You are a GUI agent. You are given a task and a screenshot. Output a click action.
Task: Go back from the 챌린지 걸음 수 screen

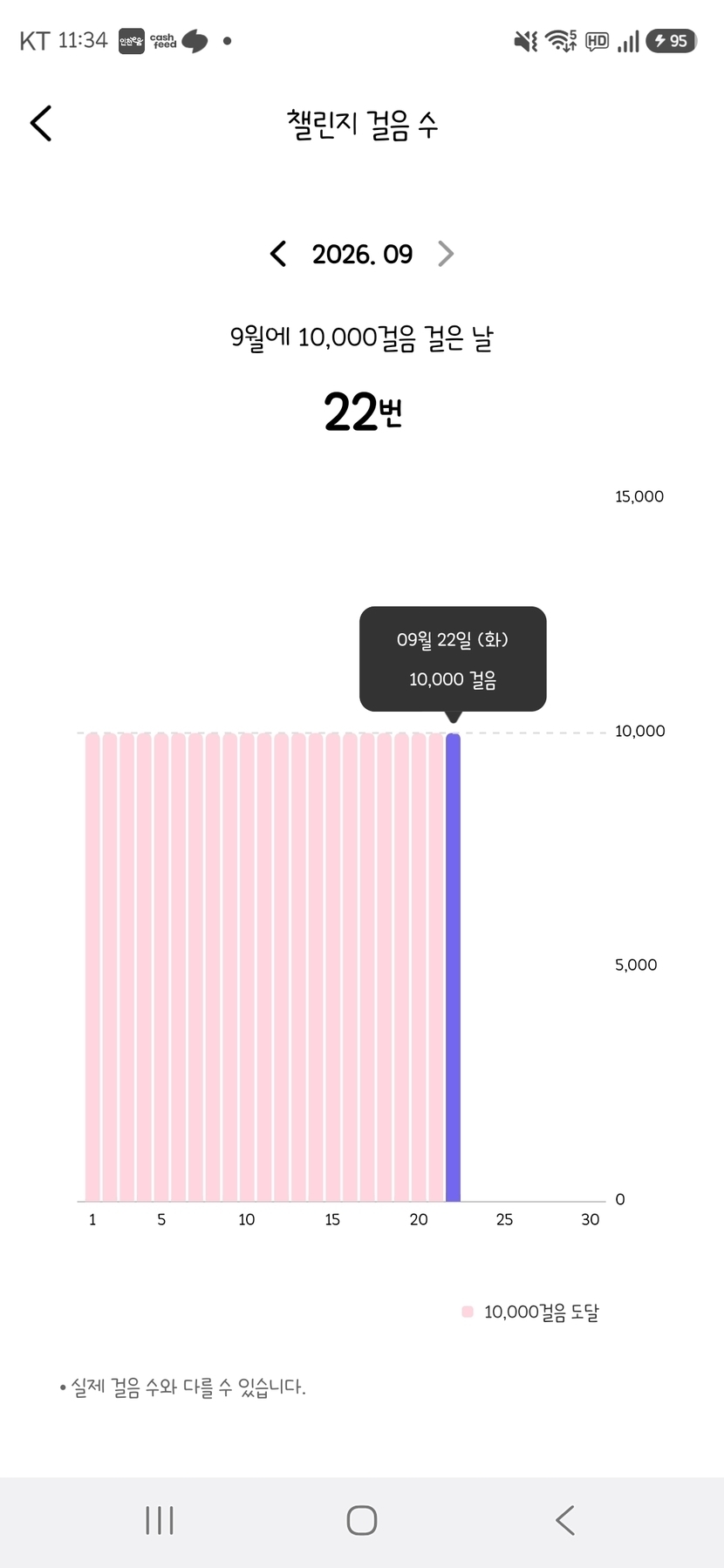(41, 123)
